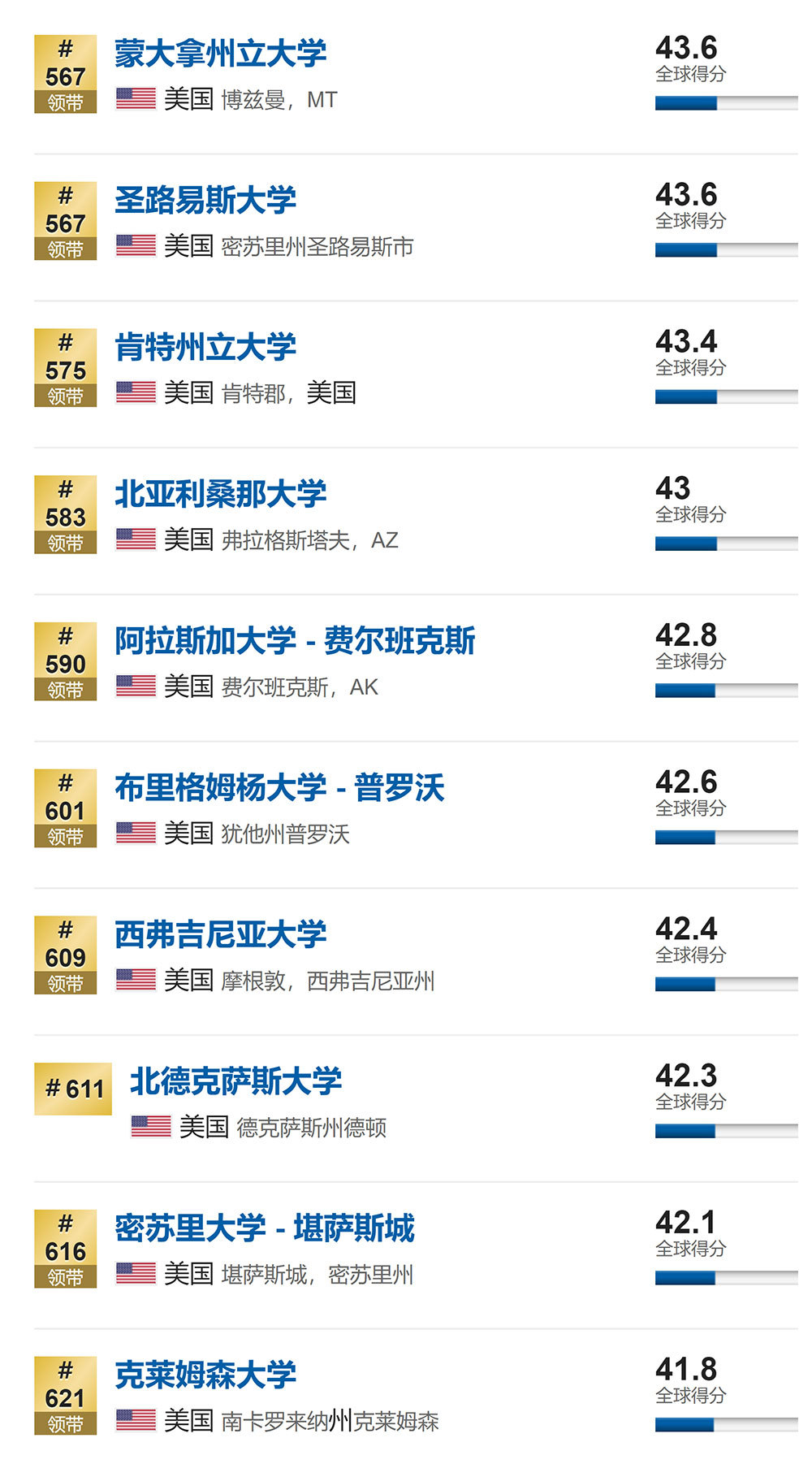Screen dimensions: 812x1464
Task: View the 北亚利桑那大学 page
Action: 220,494
